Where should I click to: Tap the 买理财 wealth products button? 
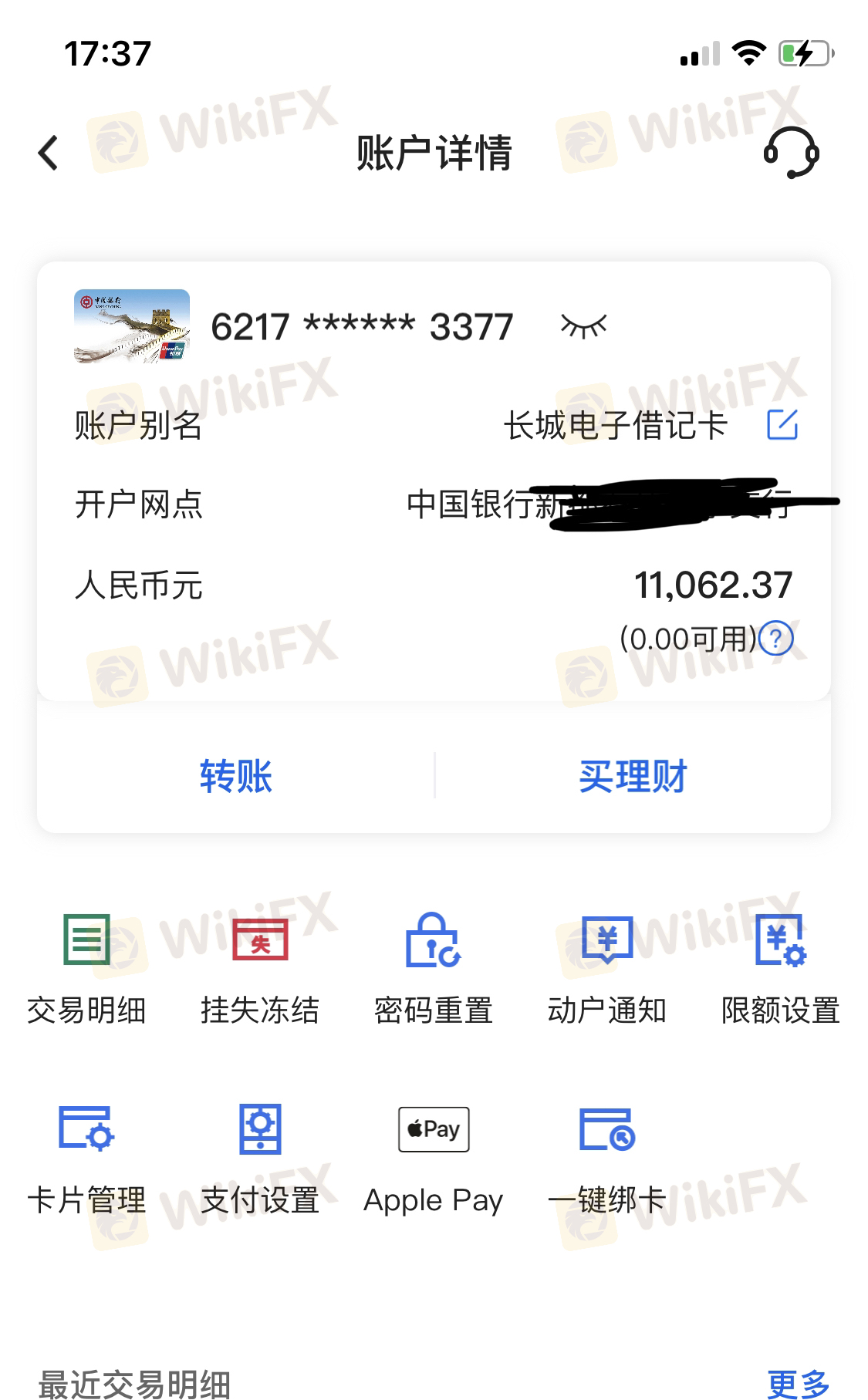[x=633, y=776]
